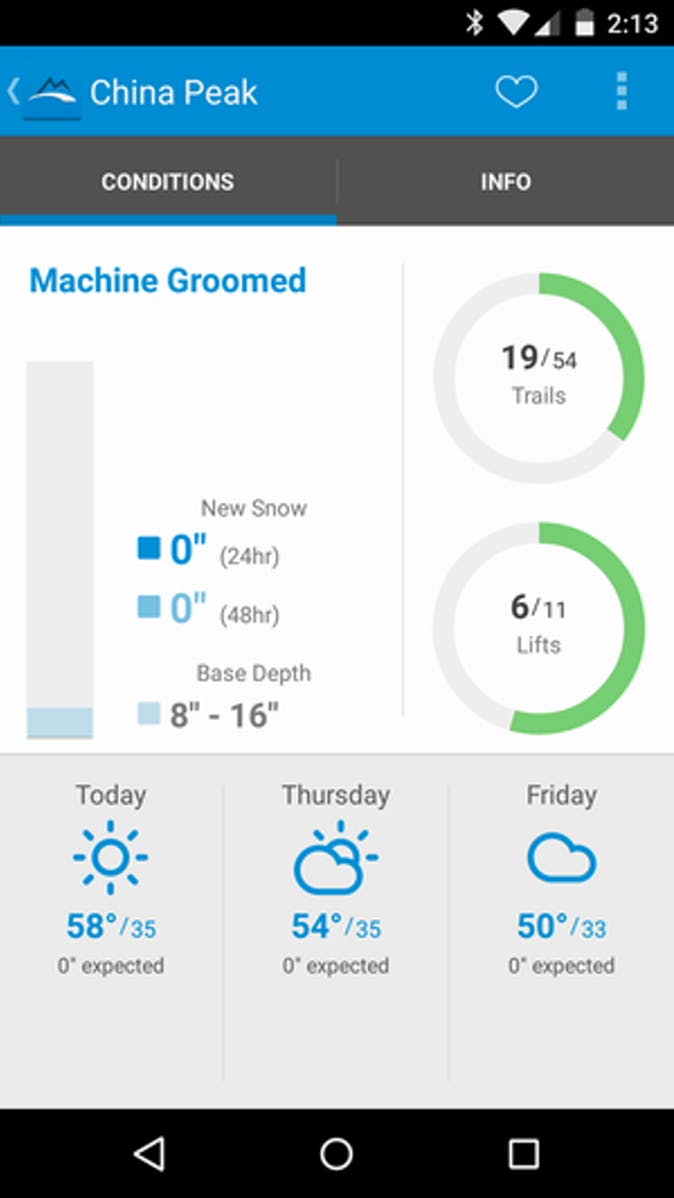This screenshot has width=674, height=1198.
Task: Open the three-dot overflow menu
Action: (621, 92)
